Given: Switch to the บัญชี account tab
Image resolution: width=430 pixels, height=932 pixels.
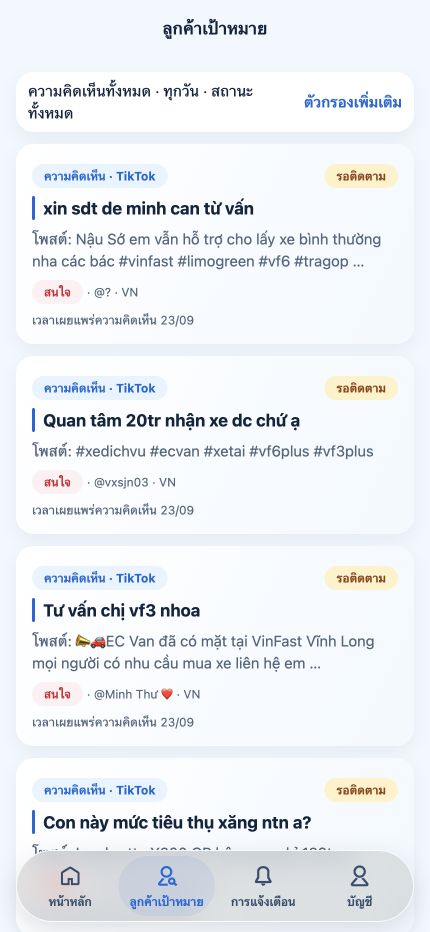Looking at the screenshot, I should 359,886.
